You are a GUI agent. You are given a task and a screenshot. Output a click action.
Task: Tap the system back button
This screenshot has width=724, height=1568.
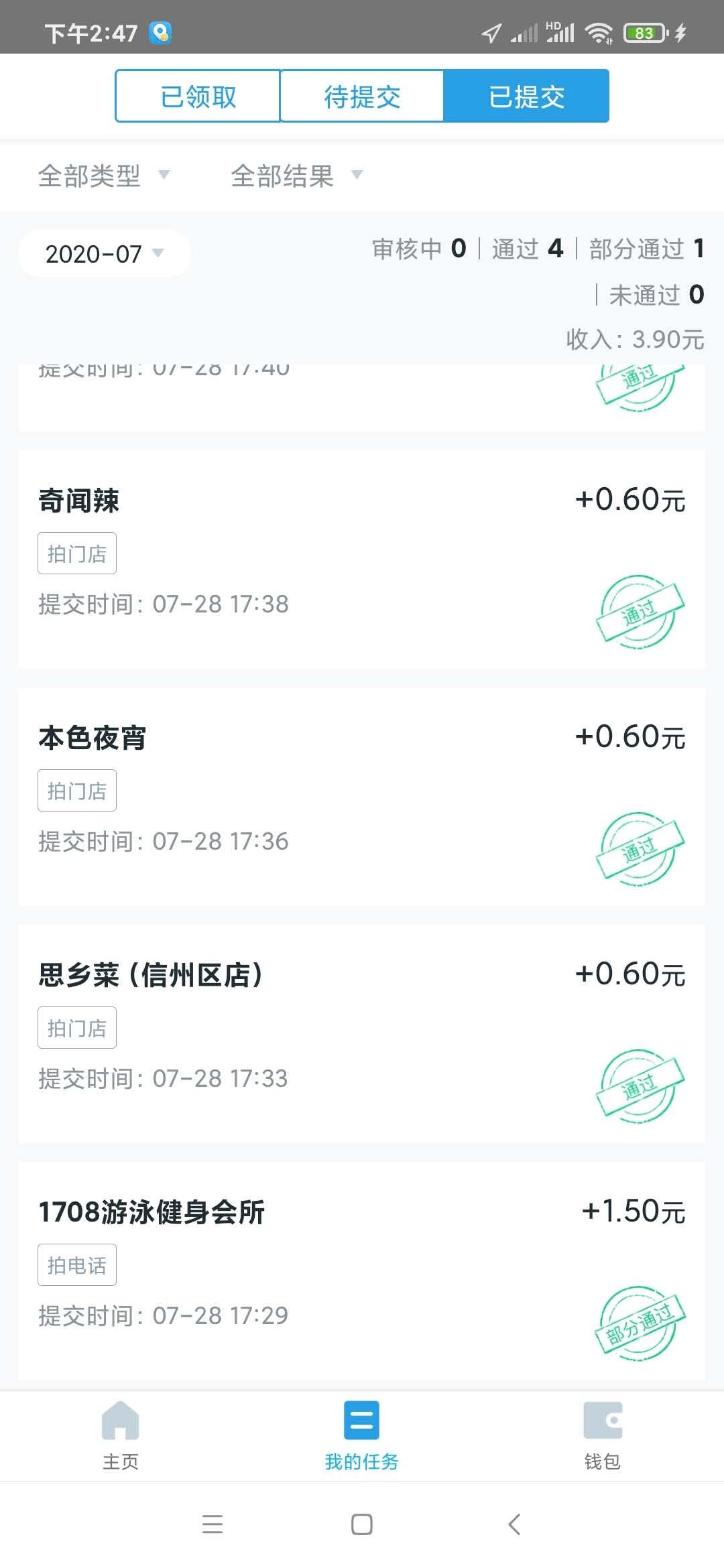click(514, 1524)
